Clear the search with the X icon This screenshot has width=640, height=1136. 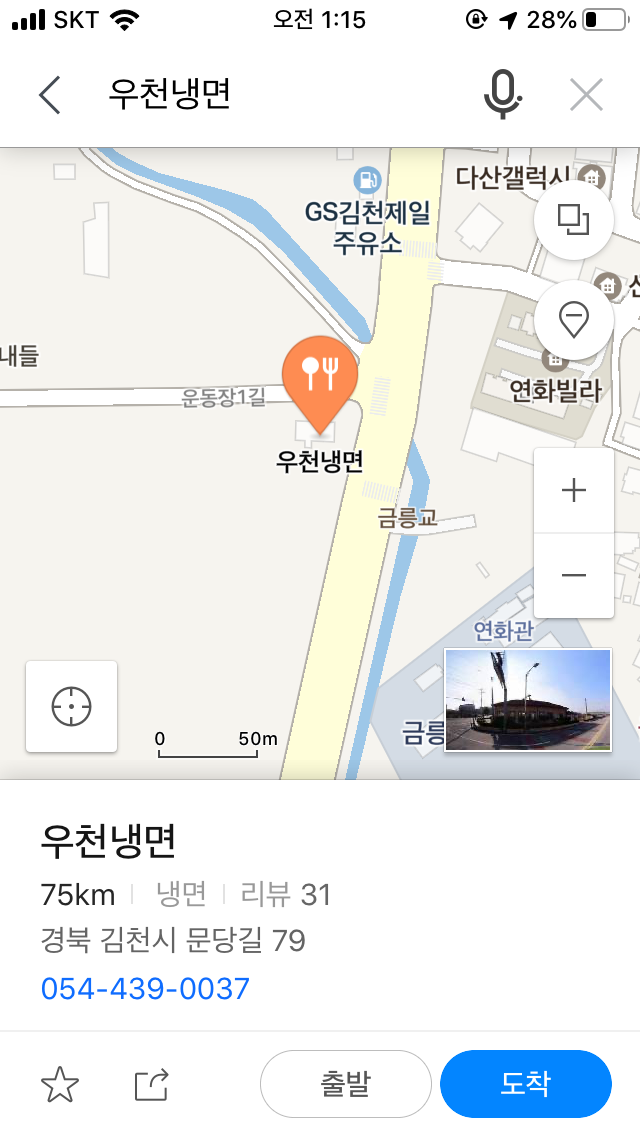pos(586,95)
